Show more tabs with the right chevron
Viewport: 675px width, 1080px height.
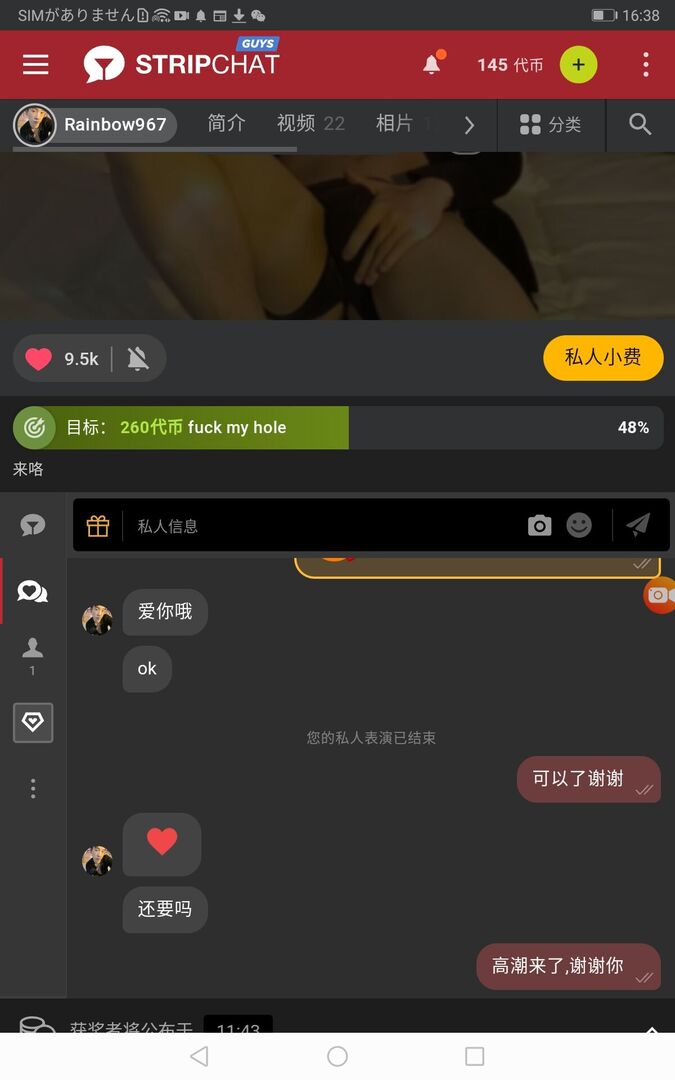[x=469, y=125]
